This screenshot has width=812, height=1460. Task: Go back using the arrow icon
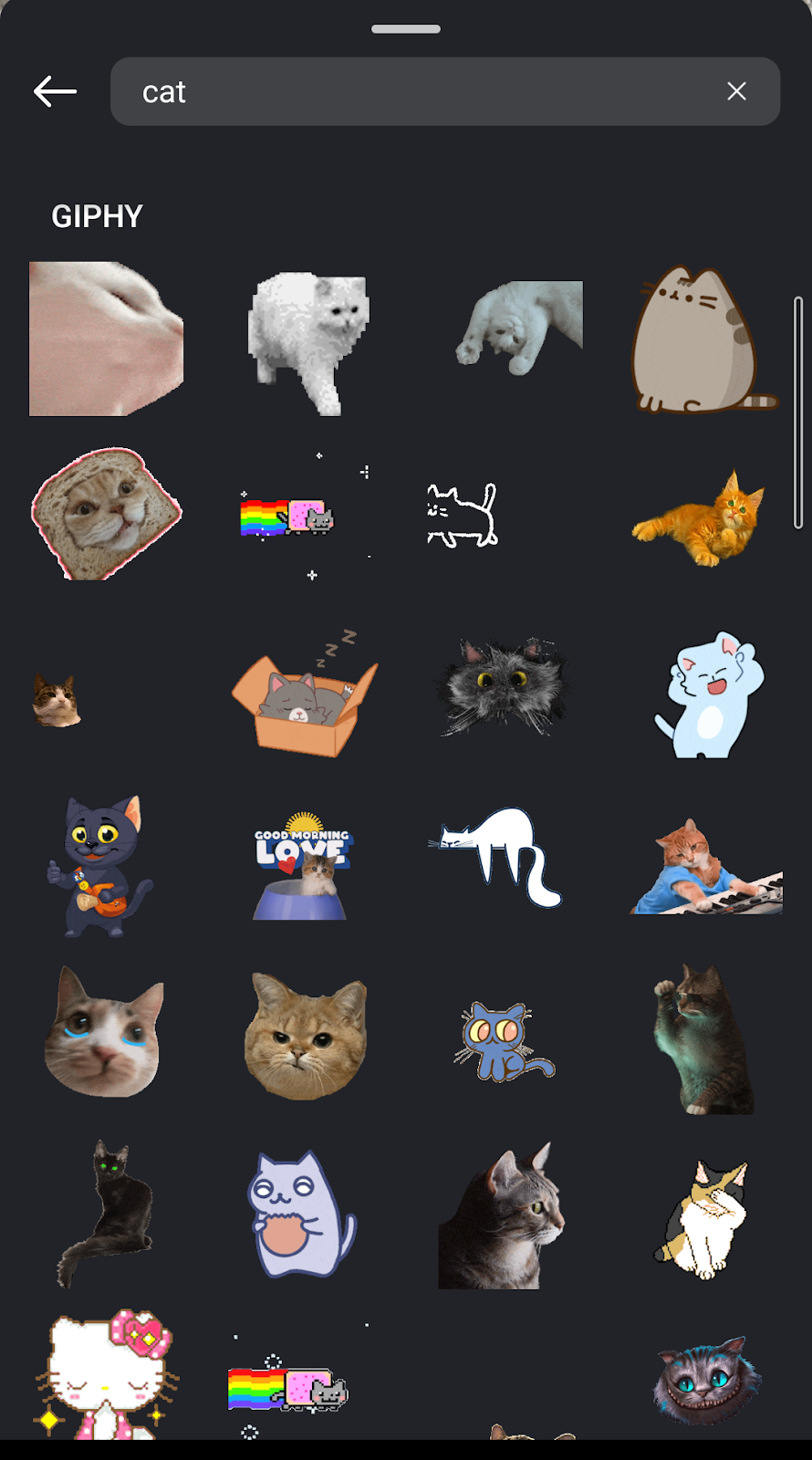point(55,91)
